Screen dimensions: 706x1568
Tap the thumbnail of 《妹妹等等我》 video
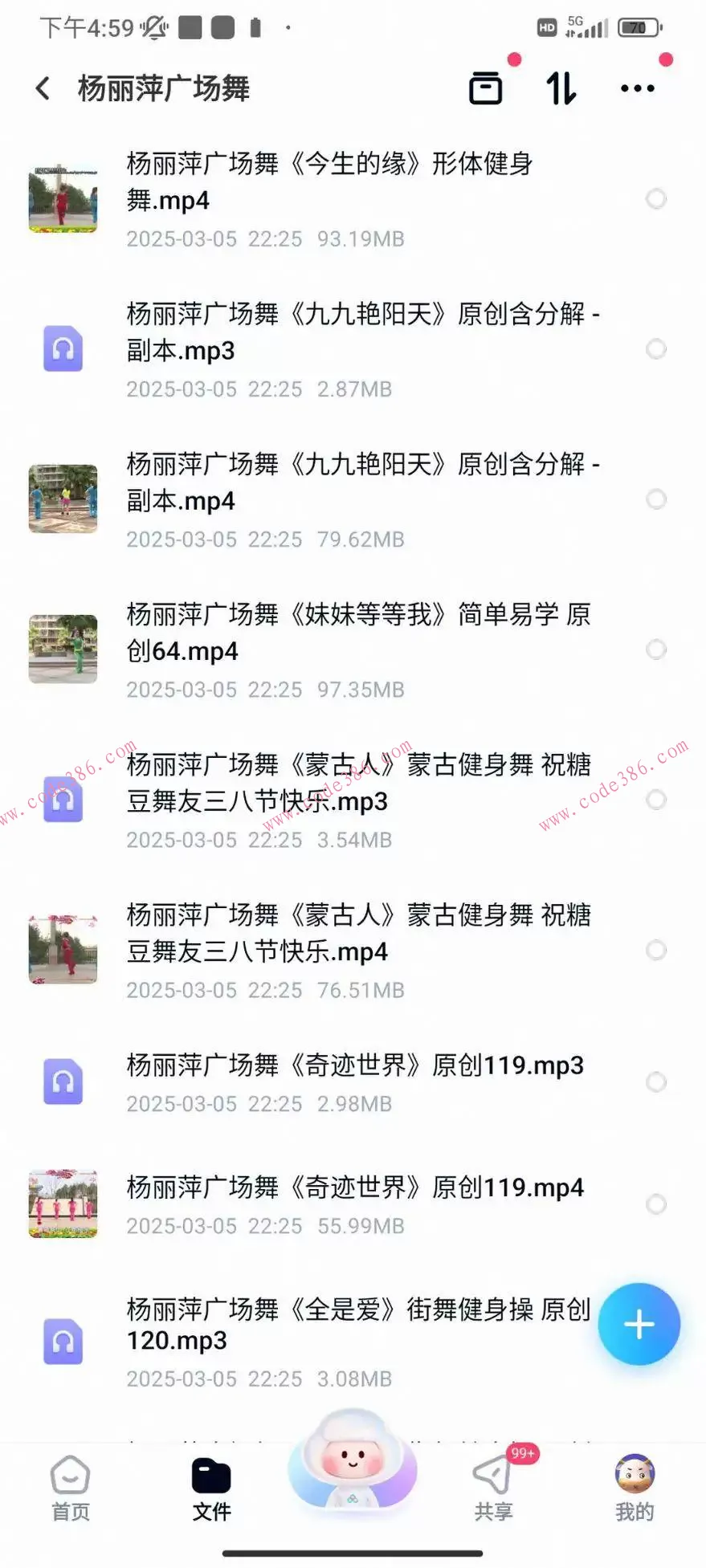click(63, 649)
